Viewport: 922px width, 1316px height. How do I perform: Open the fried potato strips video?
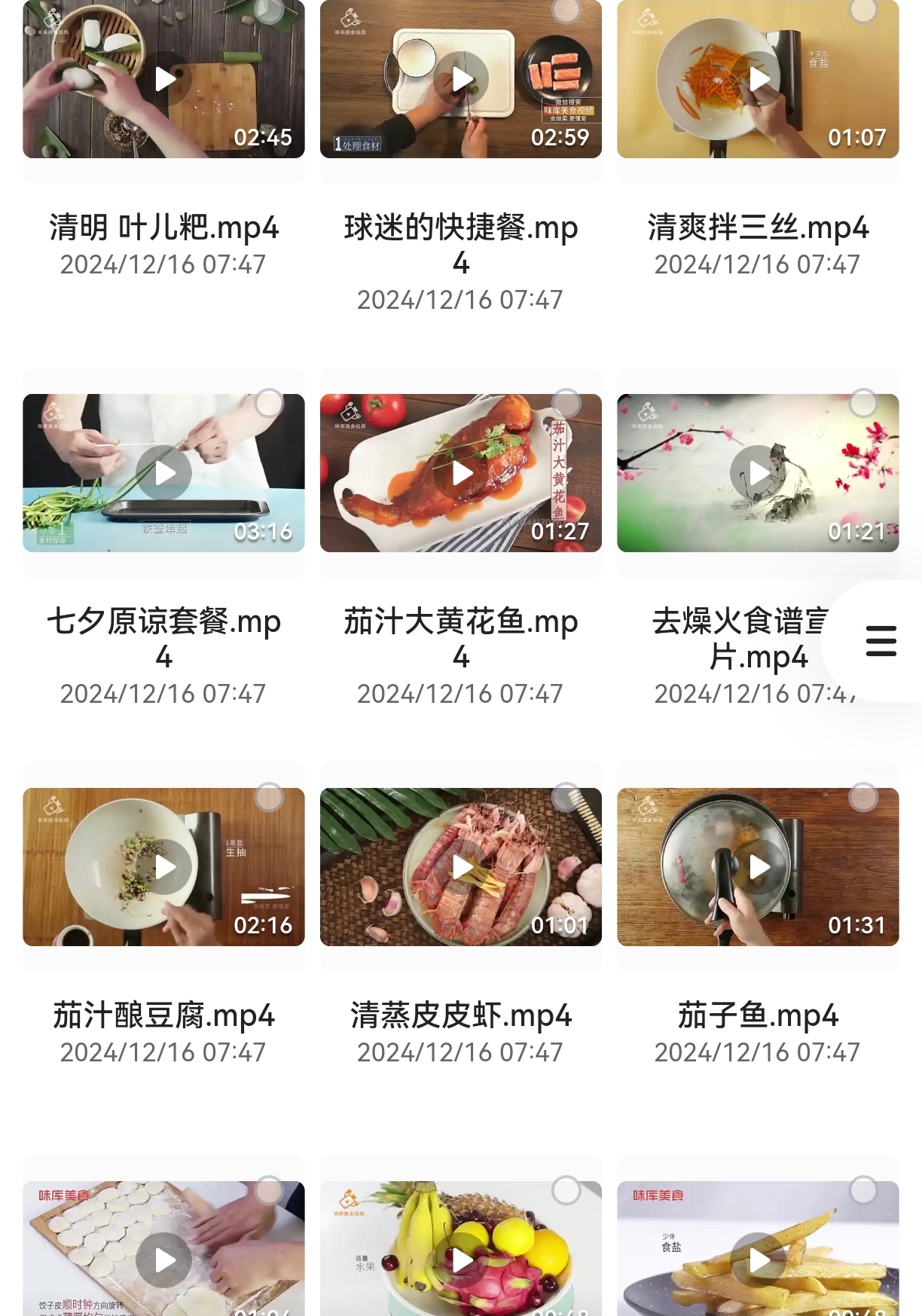(758, 1260)
